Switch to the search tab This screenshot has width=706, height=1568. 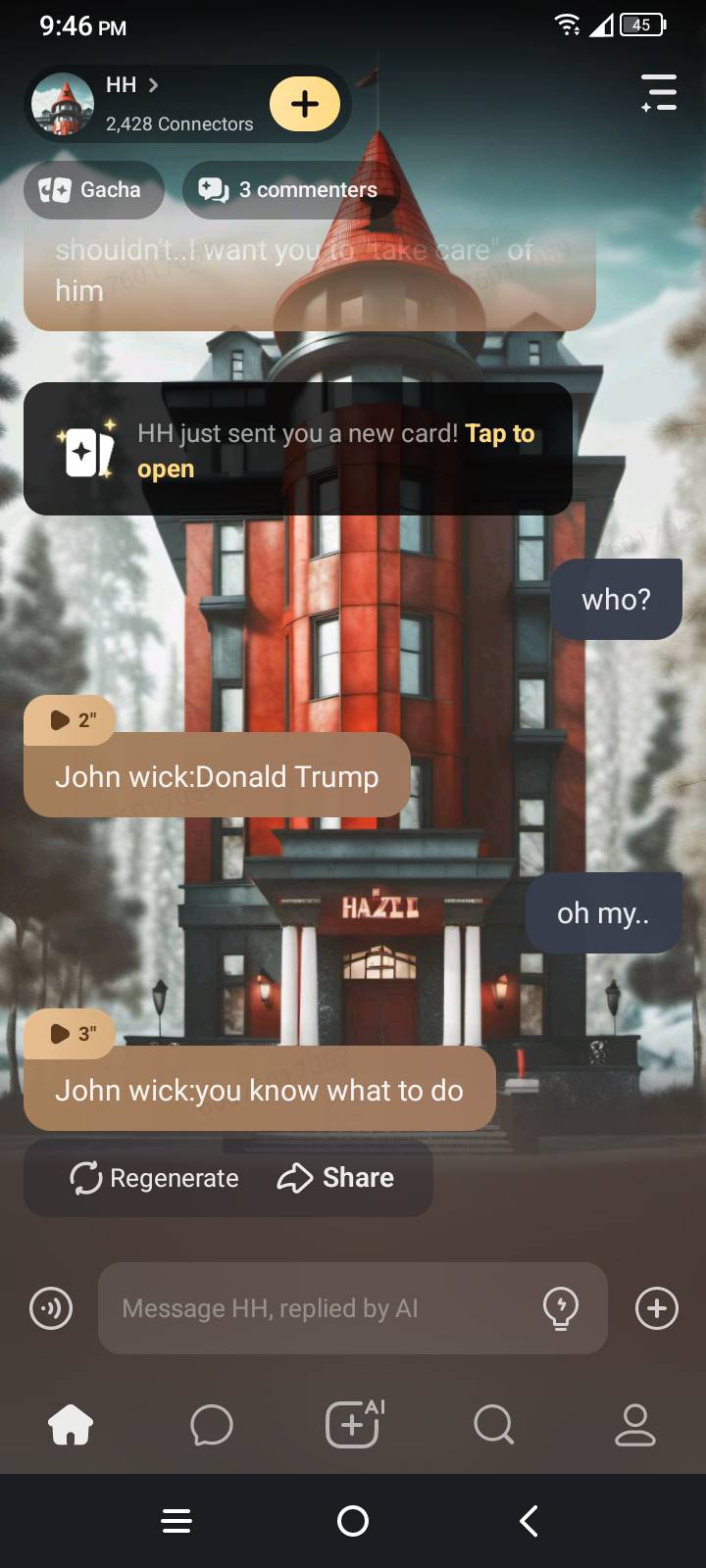click(x=493, y=1425)
